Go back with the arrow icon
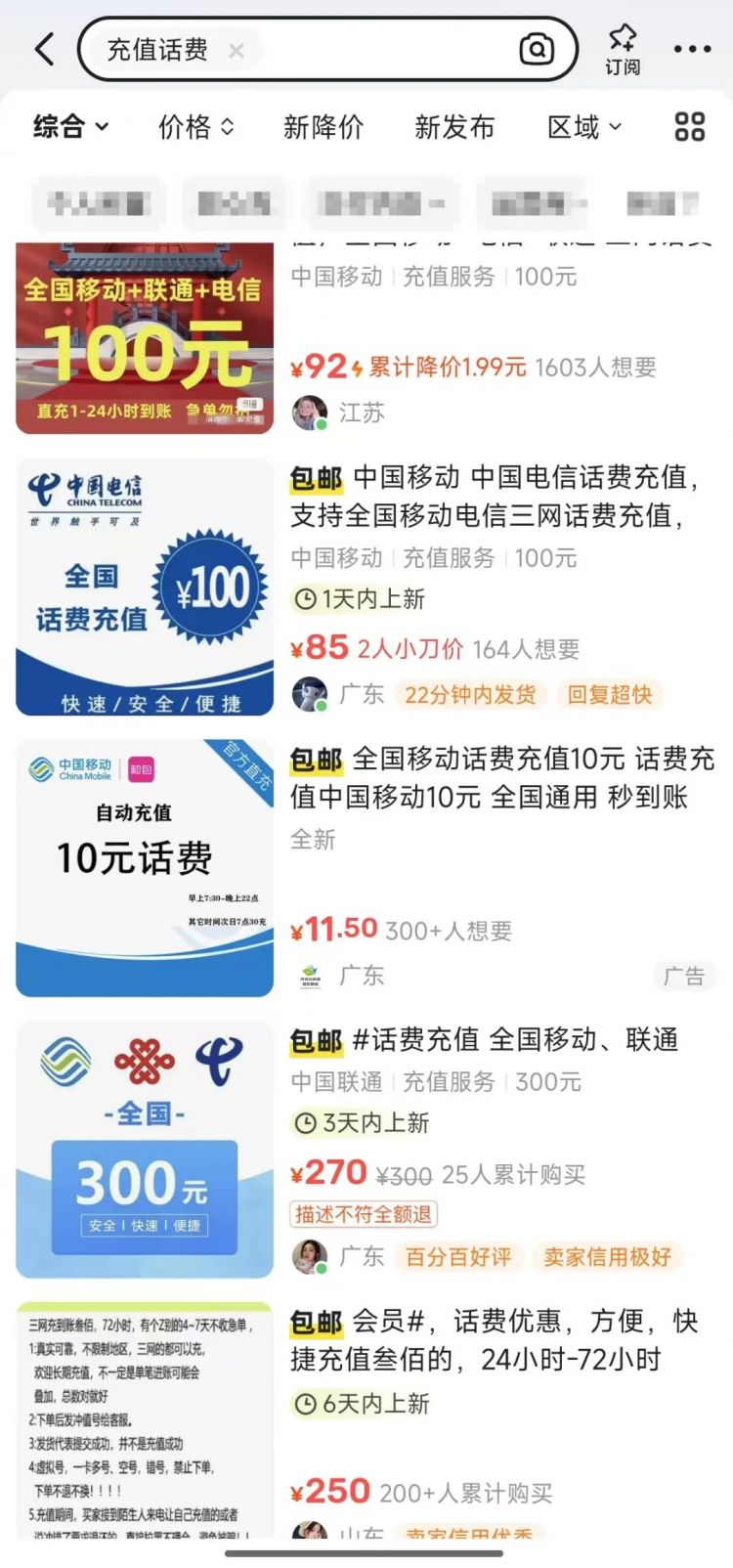 point(45,49)
